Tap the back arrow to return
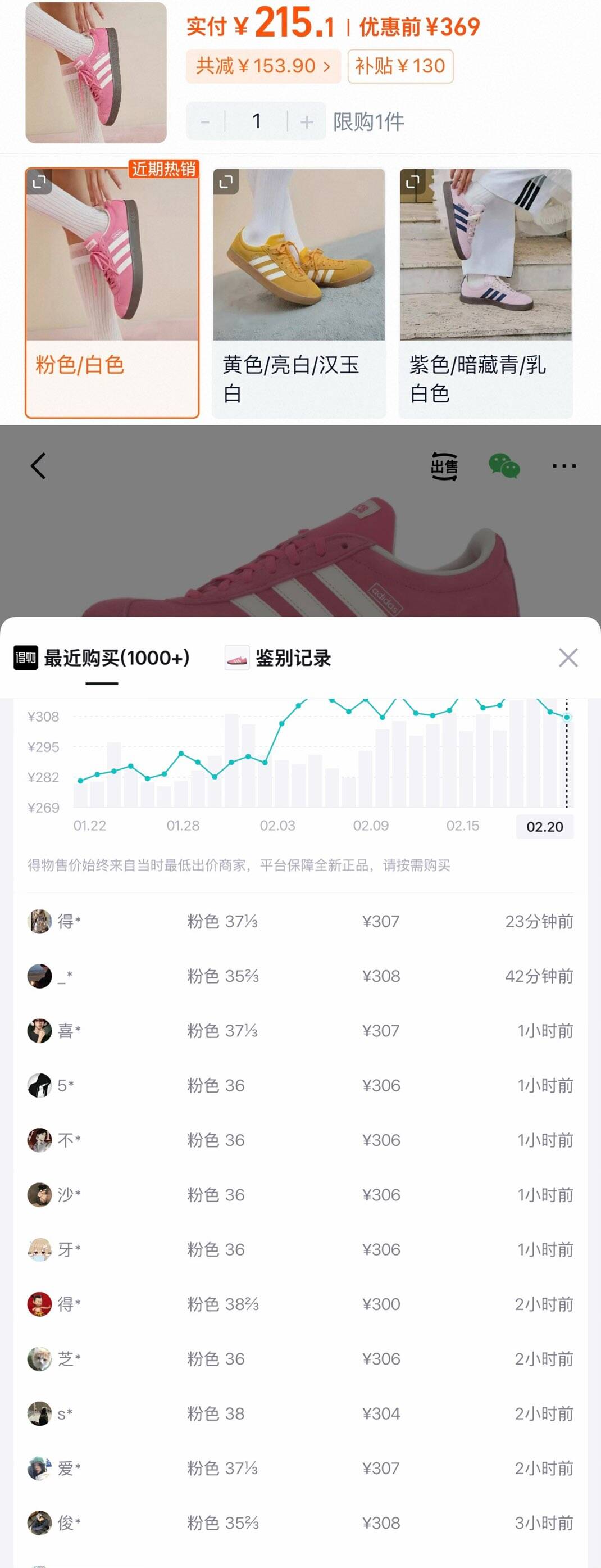The image size is (601, 1568). pyautogui.click(x=38, y=466)
